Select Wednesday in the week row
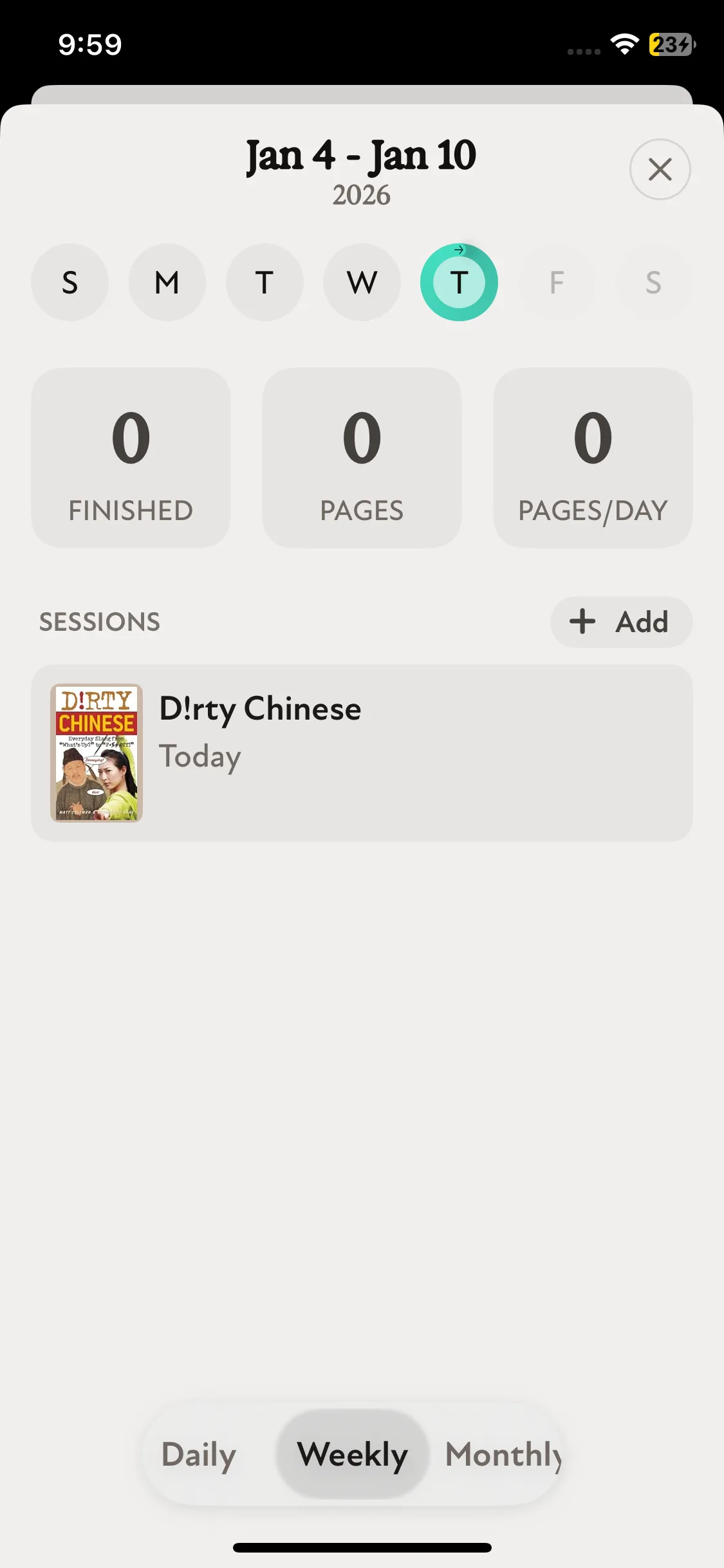This screenshot has width=724, height=1568. tap(362, 282)
